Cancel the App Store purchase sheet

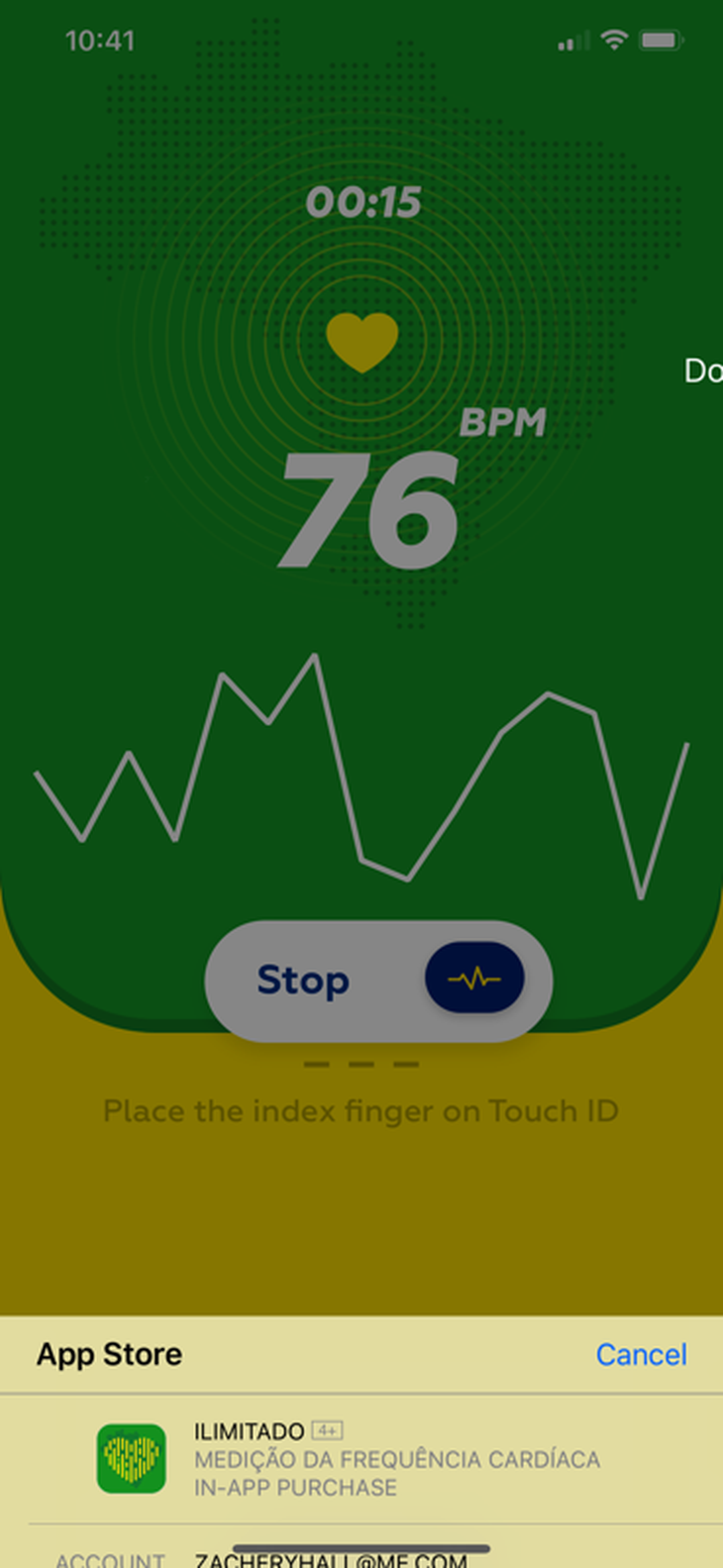click(x=641, y=1354)
